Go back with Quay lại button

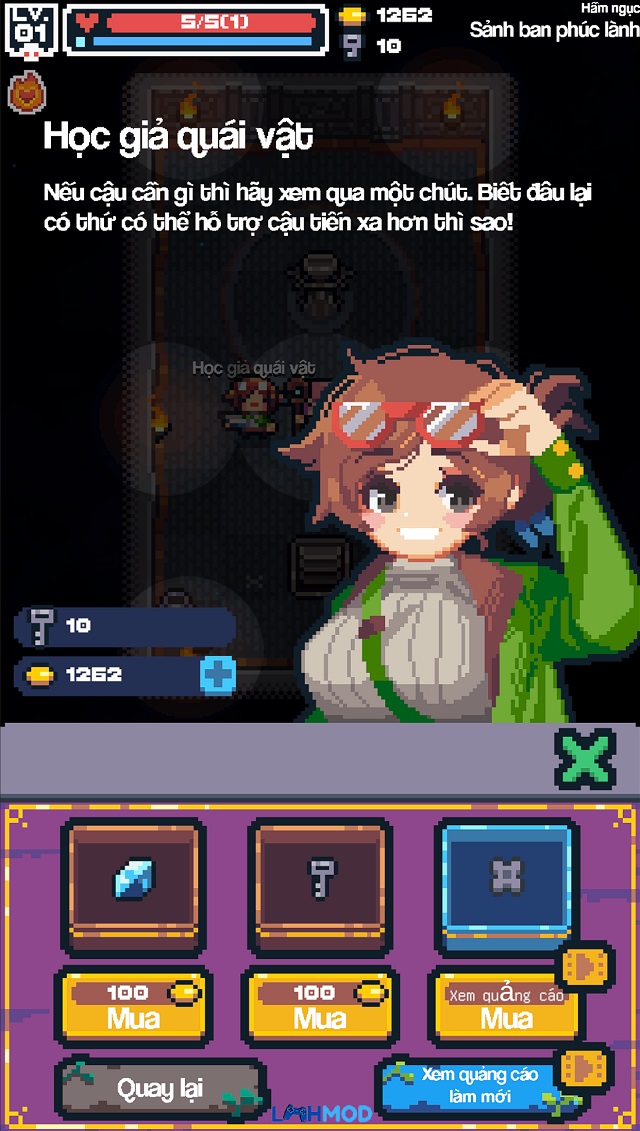point(160,1088)
